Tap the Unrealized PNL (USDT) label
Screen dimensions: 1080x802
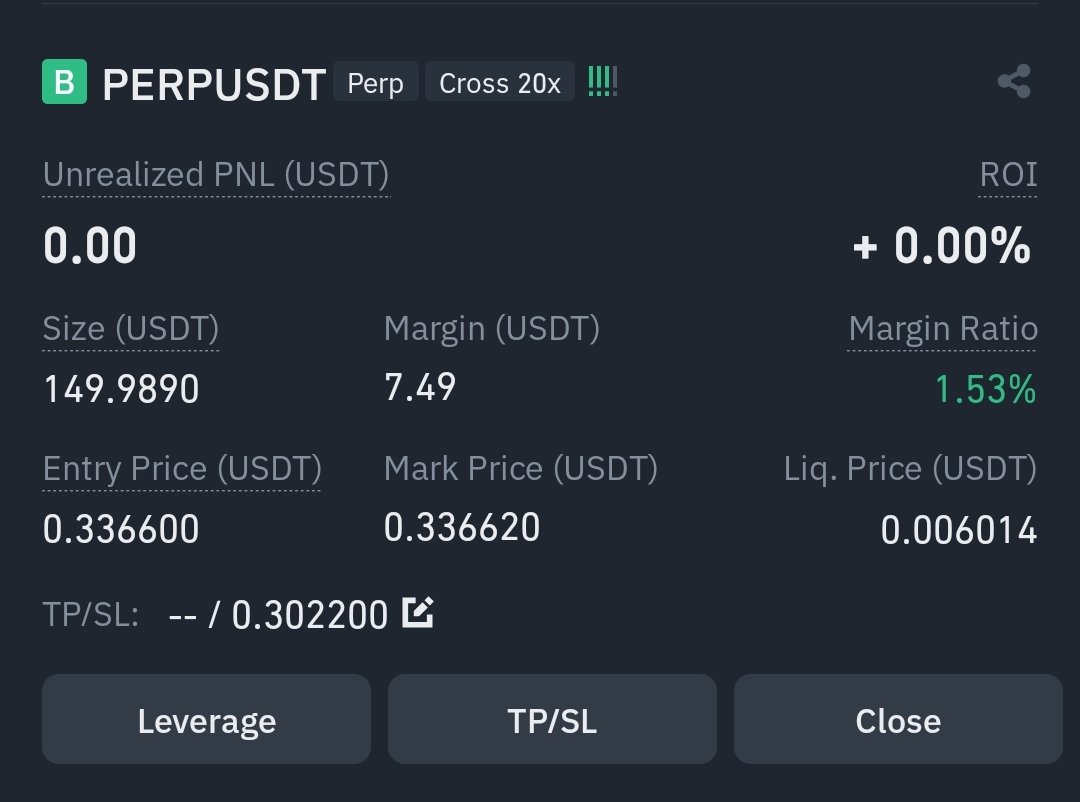click(x=215, y=175)
